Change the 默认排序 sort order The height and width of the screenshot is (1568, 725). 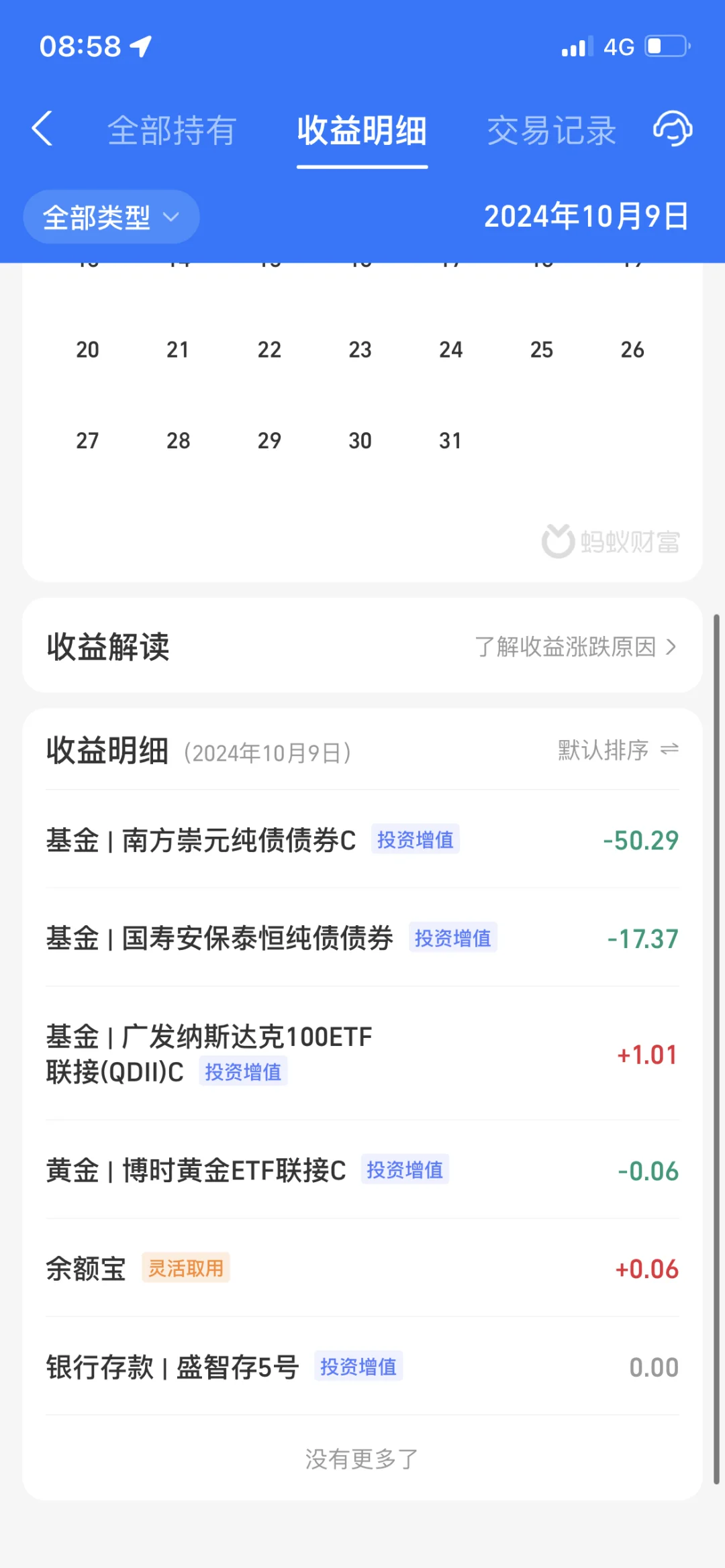click(x=618, y=750)
